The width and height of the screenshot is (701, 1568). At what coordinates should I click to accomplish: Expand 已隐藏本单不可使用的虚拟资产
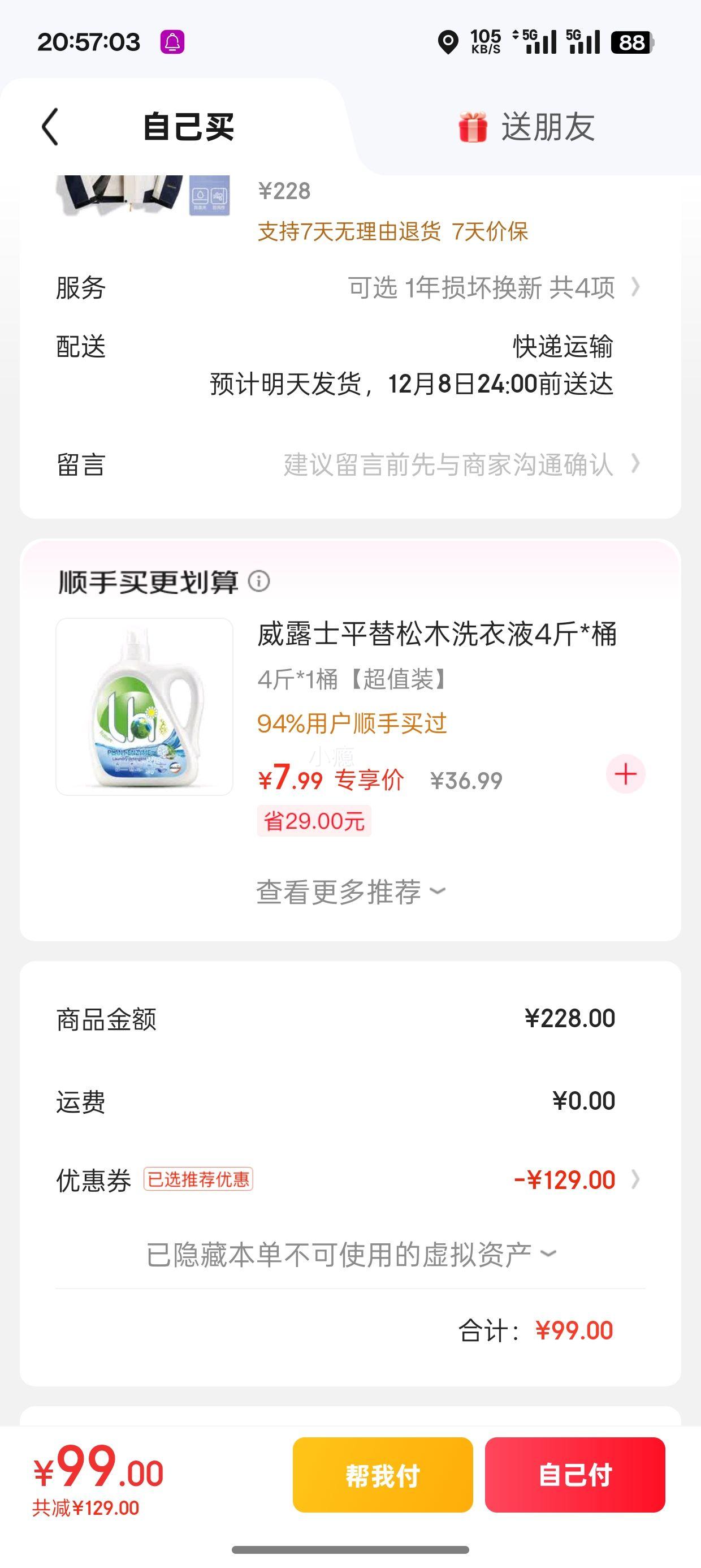coord(350,1255)
